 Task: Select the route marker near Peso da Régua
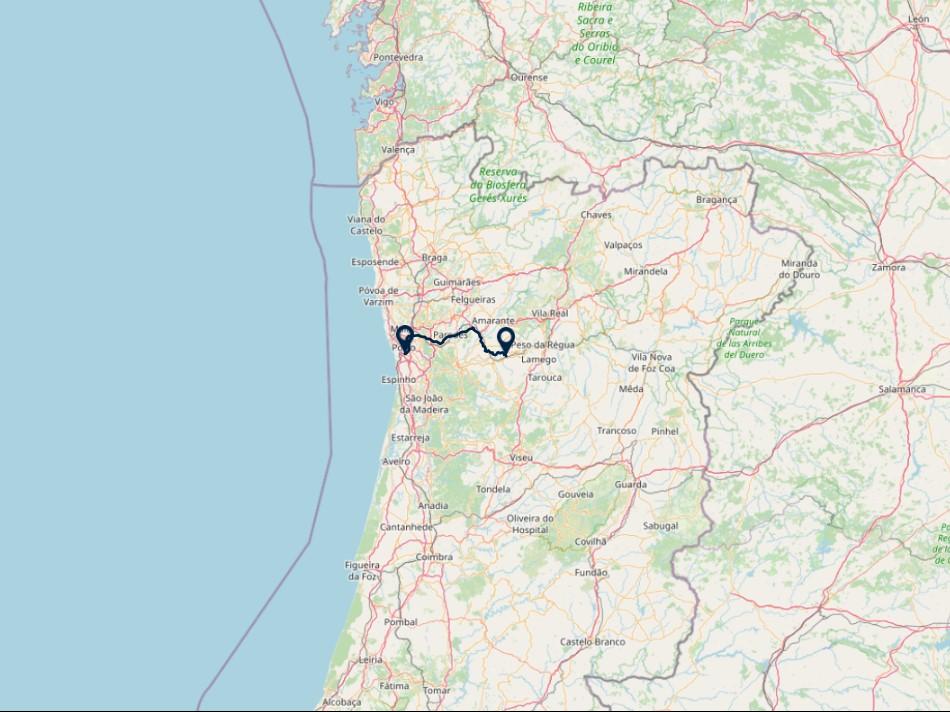[506, 339]
